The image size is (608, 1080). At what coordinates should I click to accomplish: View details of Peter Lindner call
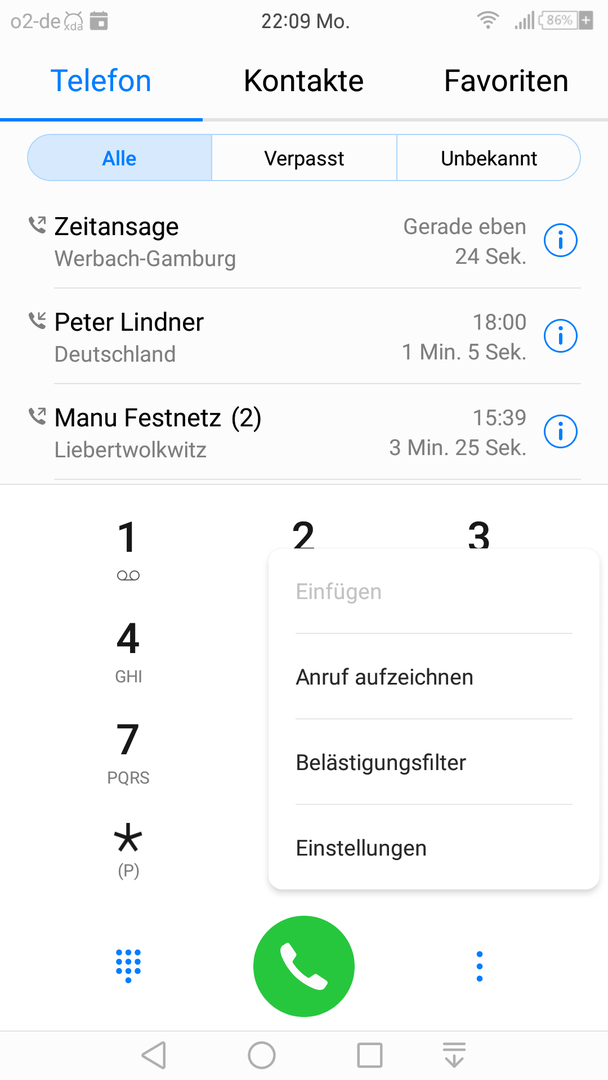[x=560, y=336]
